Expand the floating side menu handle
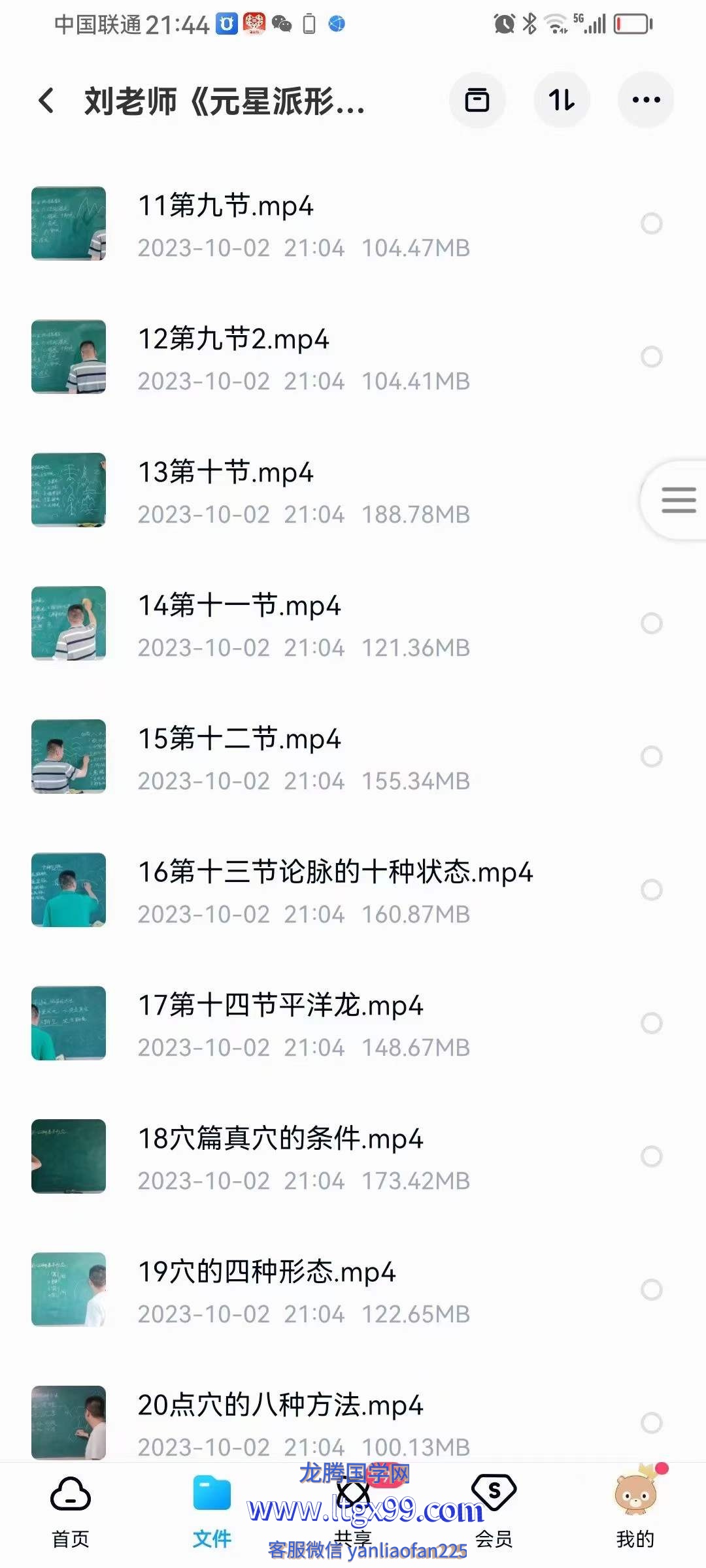706x1568 pixels. (675, 500)
